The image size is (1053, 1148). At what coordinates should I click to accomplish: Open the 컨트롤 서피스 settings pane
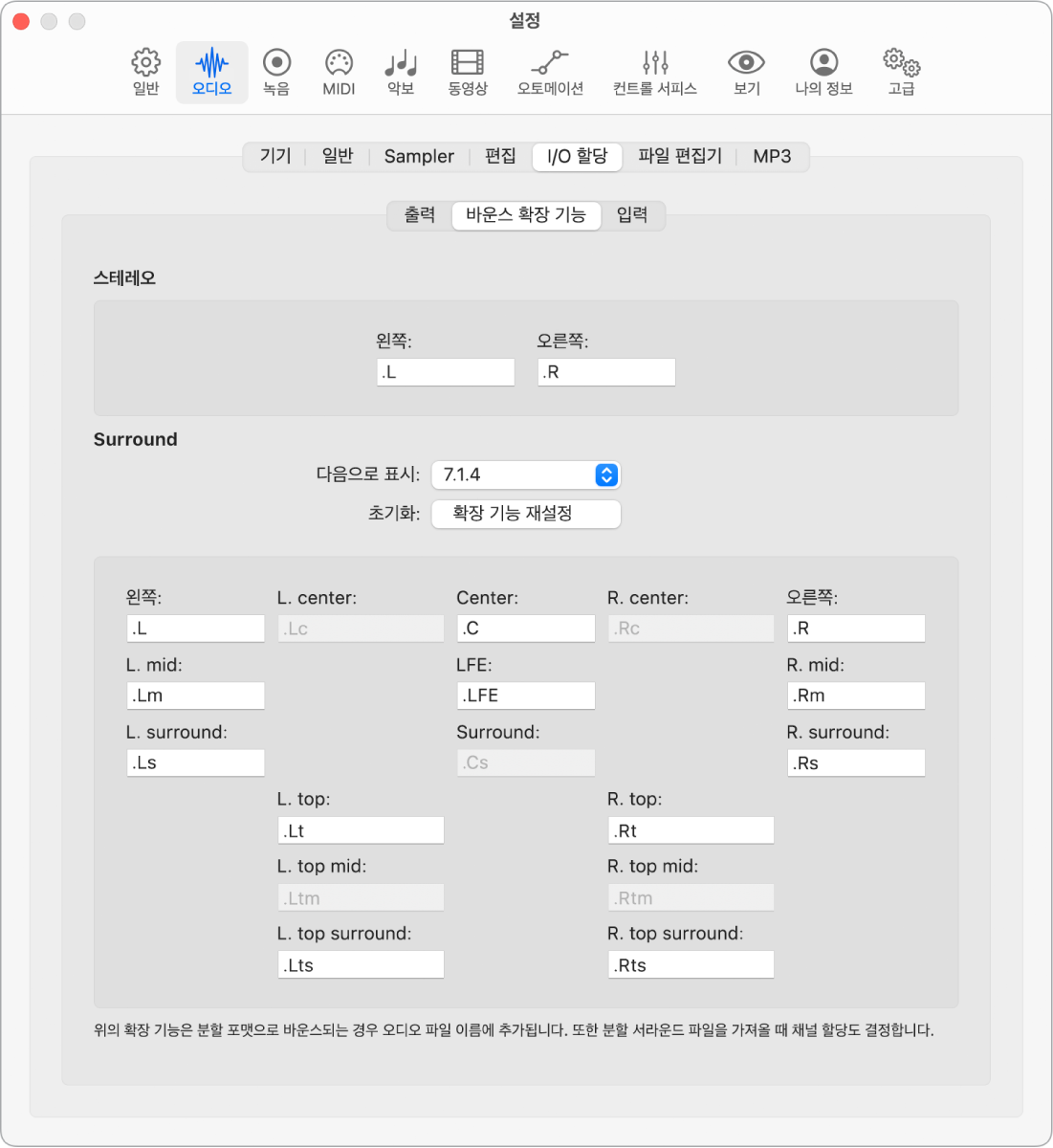pos(655,72)
